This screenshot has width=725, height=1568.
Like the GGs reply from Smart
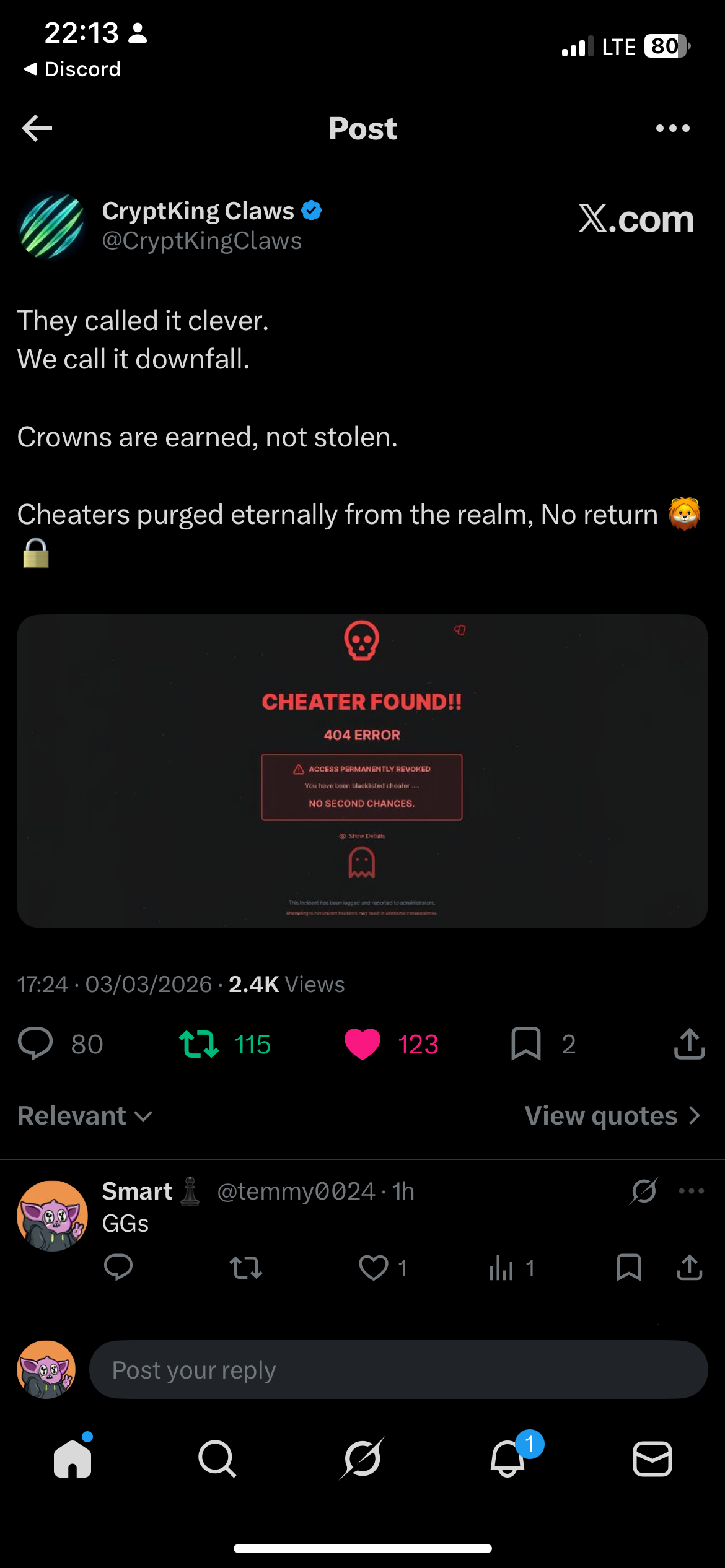(x=374, y=1268)
